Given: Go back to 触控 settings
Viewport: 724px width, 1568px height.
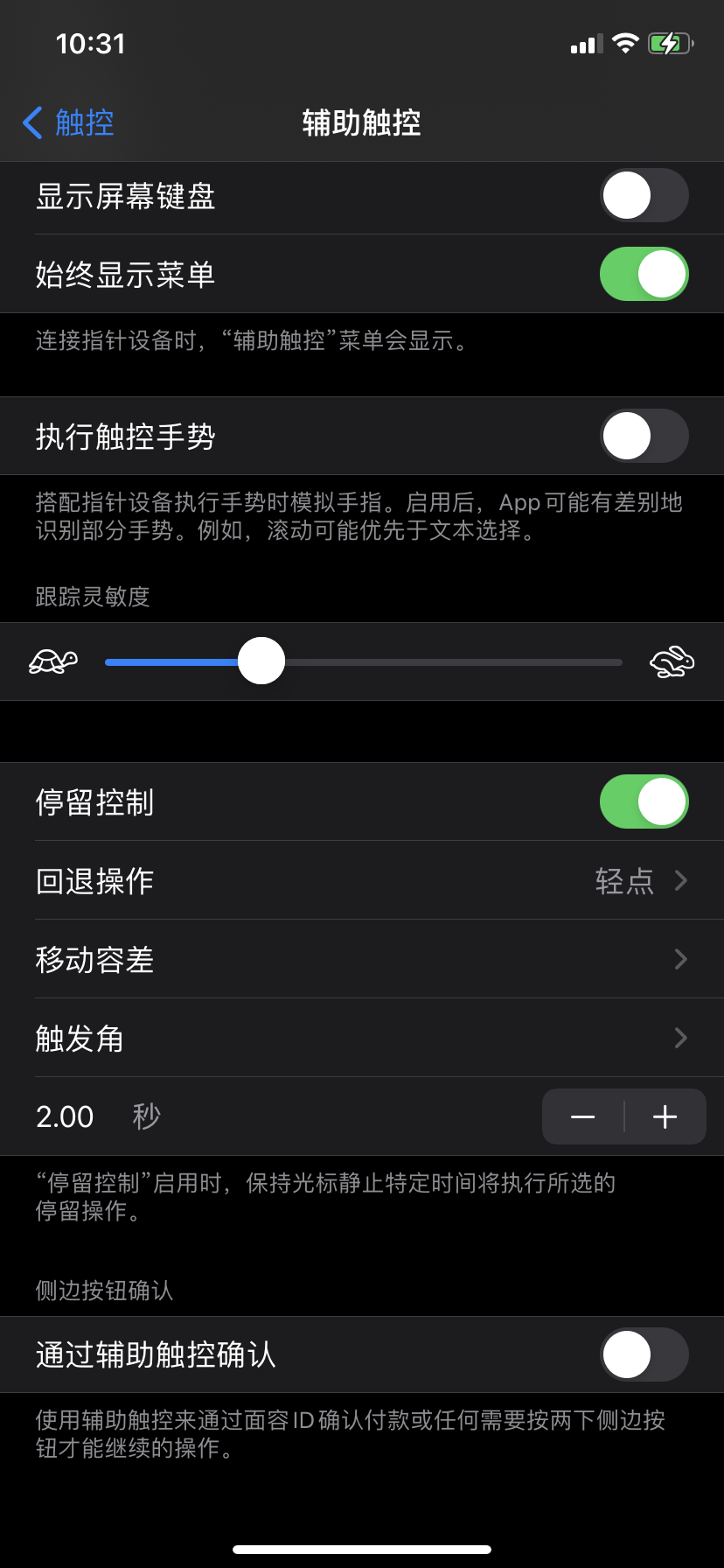Looking at the screenshot, I should pyautogui.click(x=68, y=122).
